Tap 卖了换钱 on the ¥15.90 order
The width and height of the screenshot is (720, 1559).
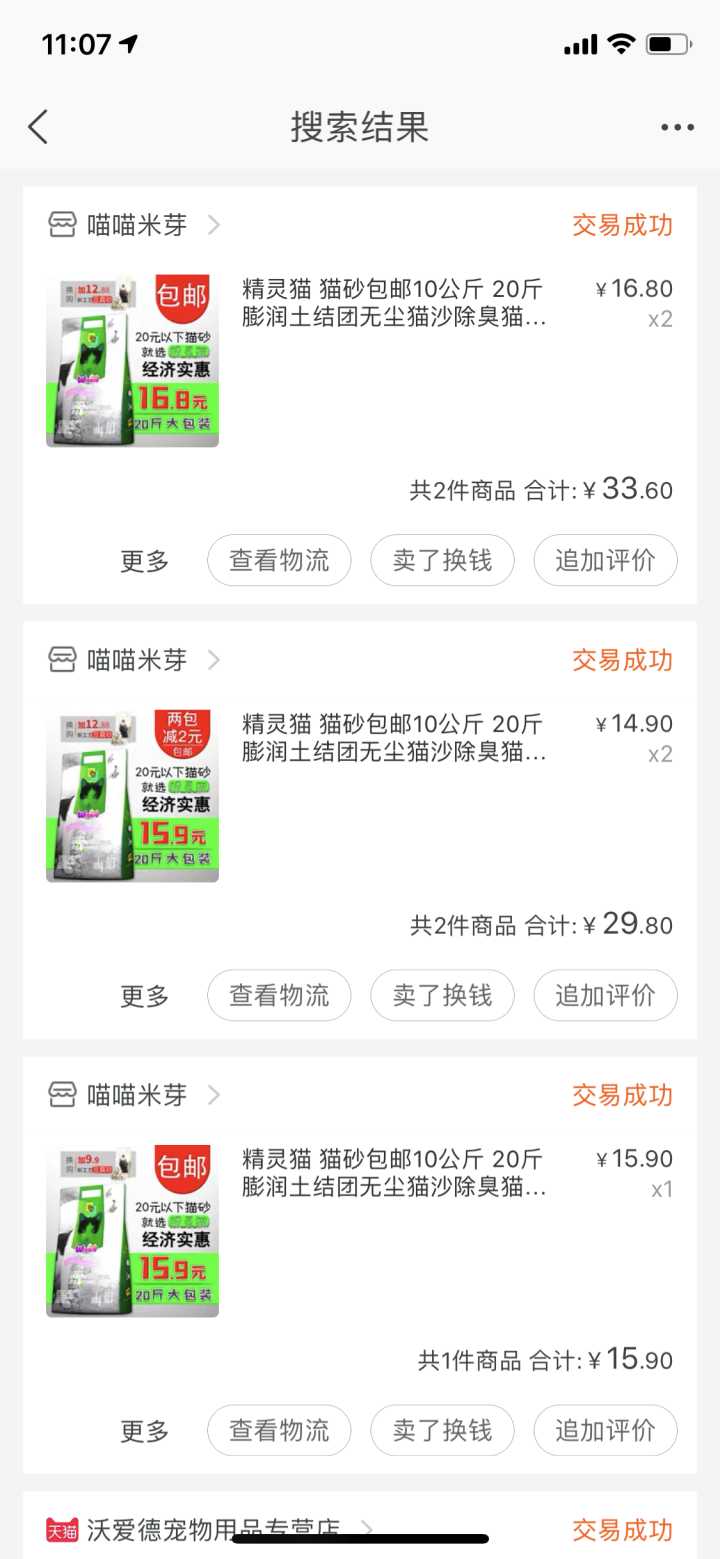coord(442,1430)
